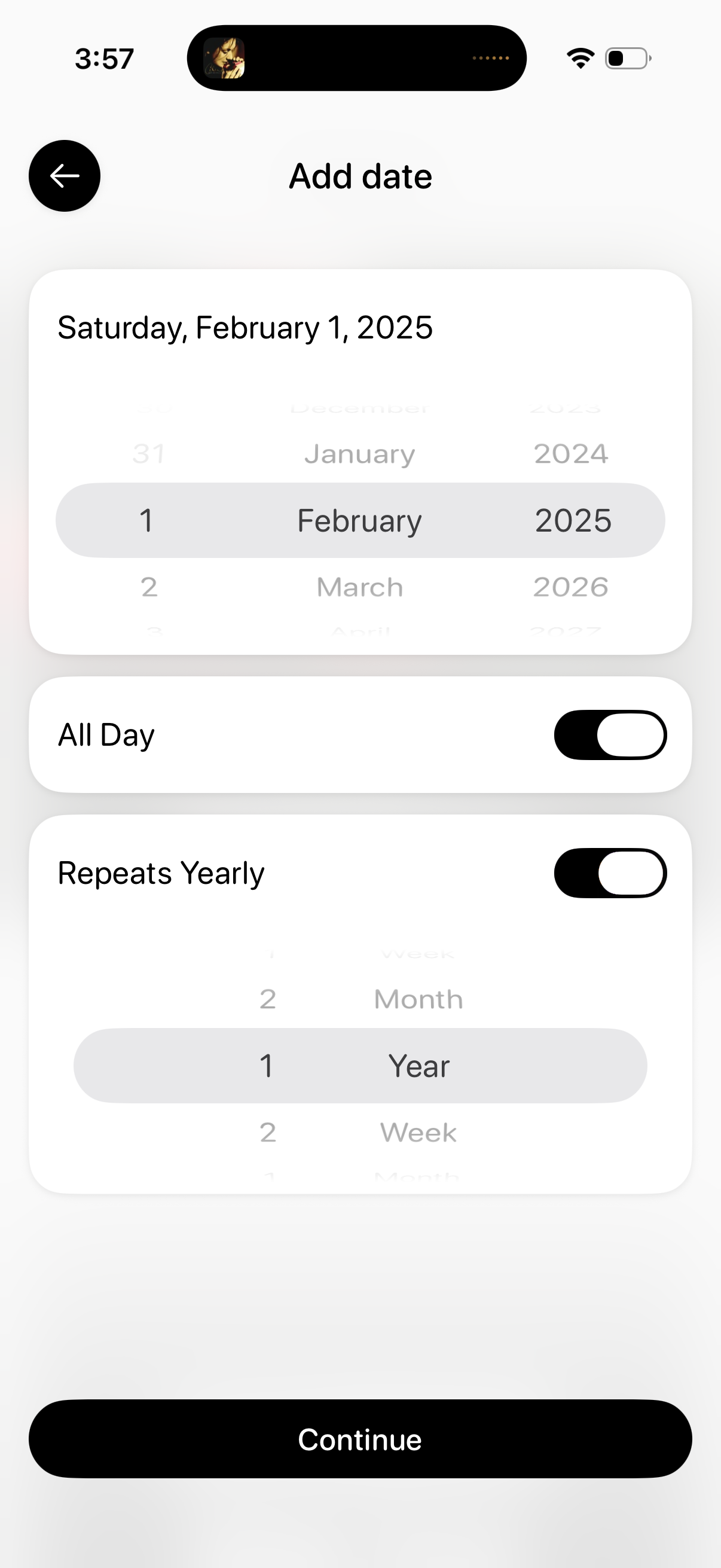
Task: Turn off the Repeats Yearly toggle
Action: coord(610,873)
